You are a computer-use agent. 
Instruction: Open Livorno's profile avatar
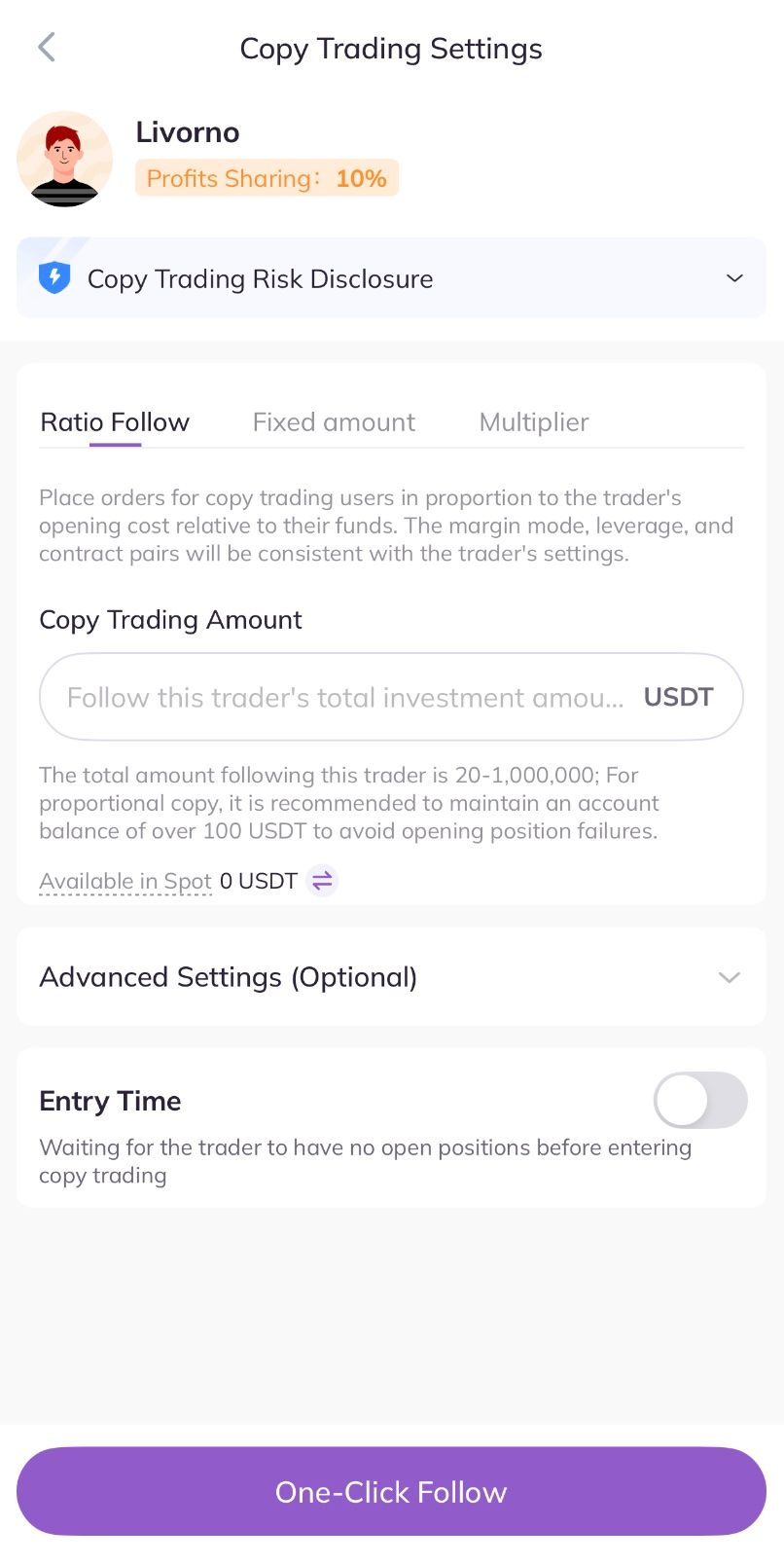click(x=64, y=159)
